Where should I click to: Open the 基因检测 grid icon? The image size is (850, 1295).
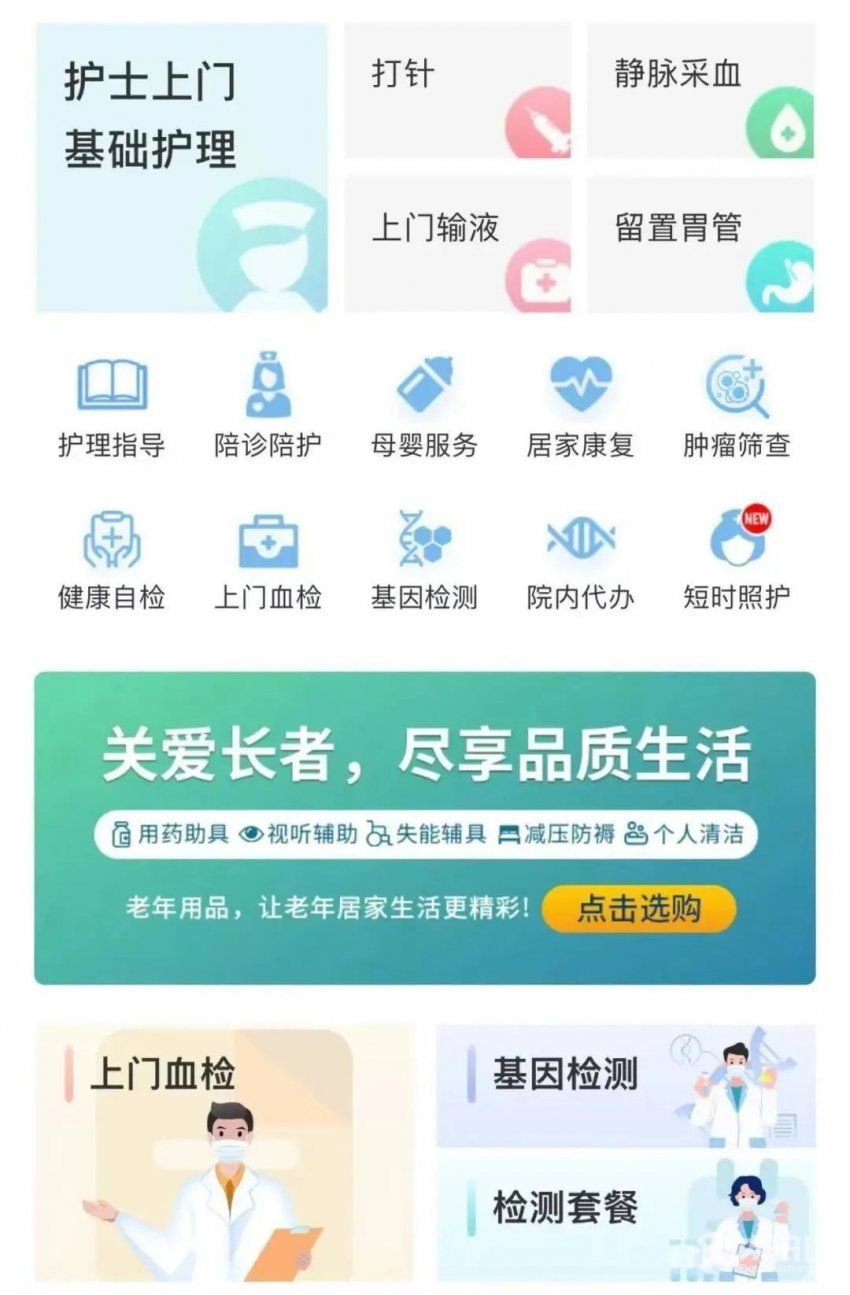point(424,558)
